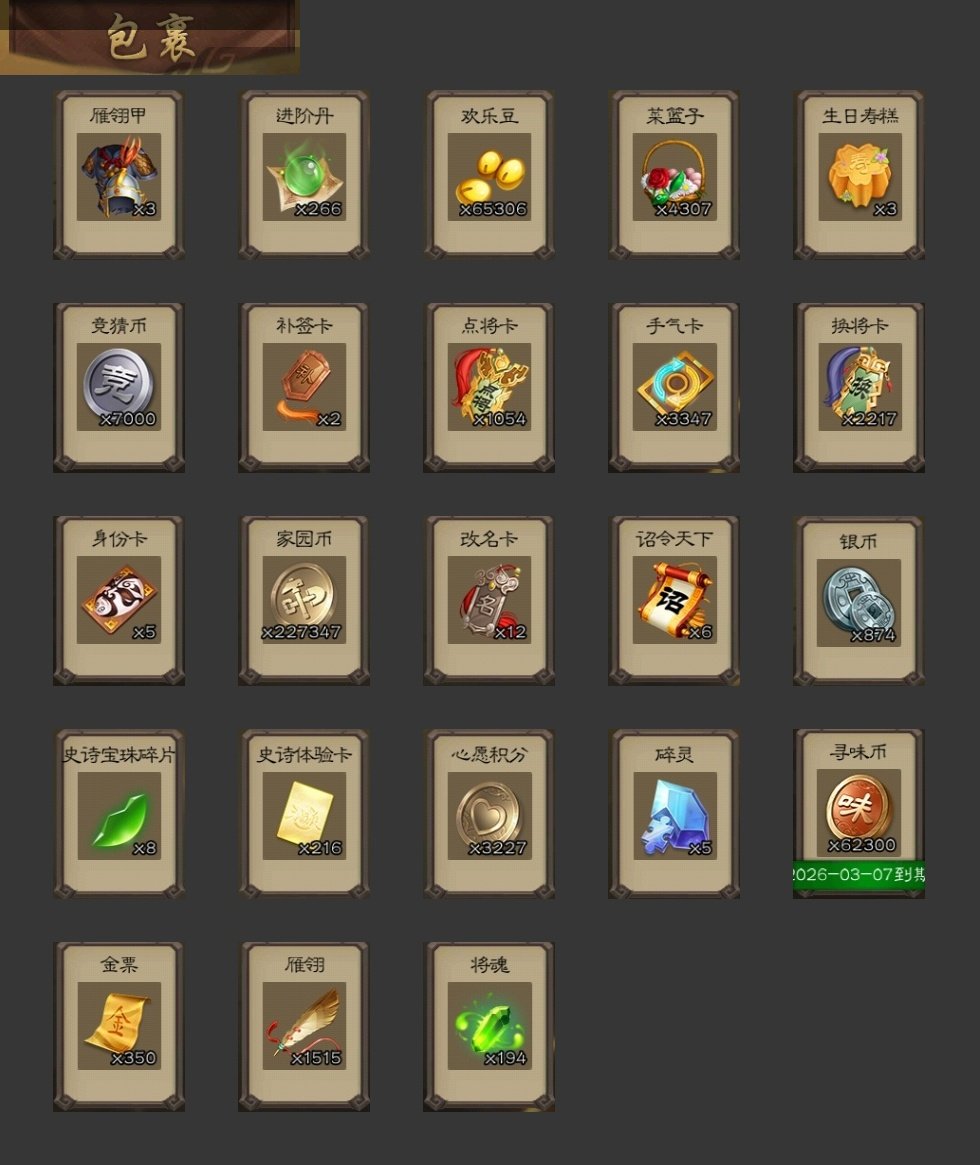Select the 诏令天下 scroll item

tap(674, 601)
